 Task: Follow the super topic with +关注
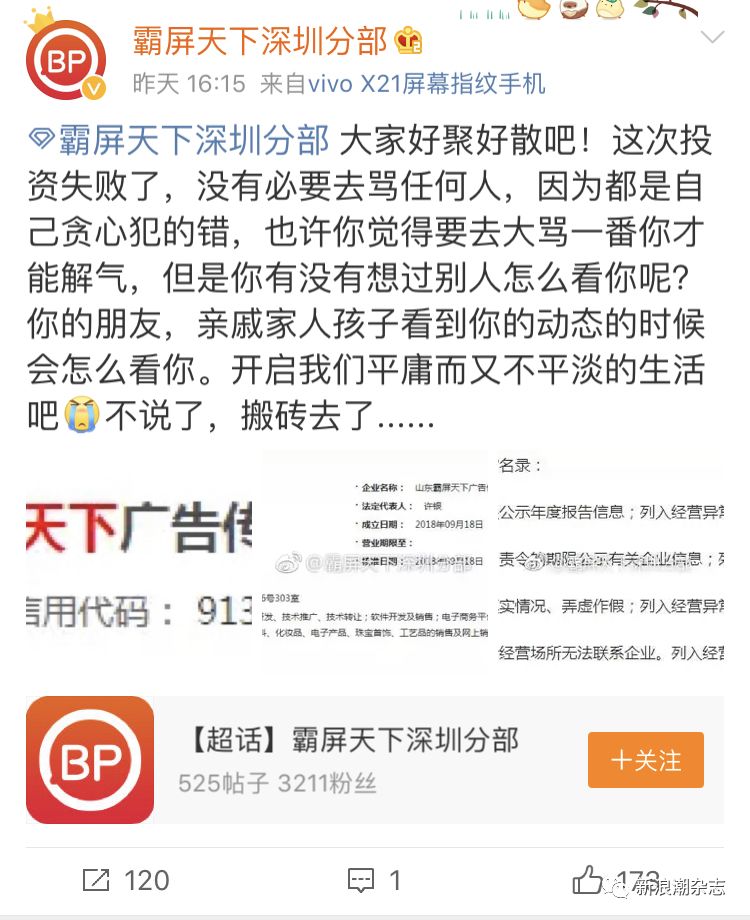645,759
